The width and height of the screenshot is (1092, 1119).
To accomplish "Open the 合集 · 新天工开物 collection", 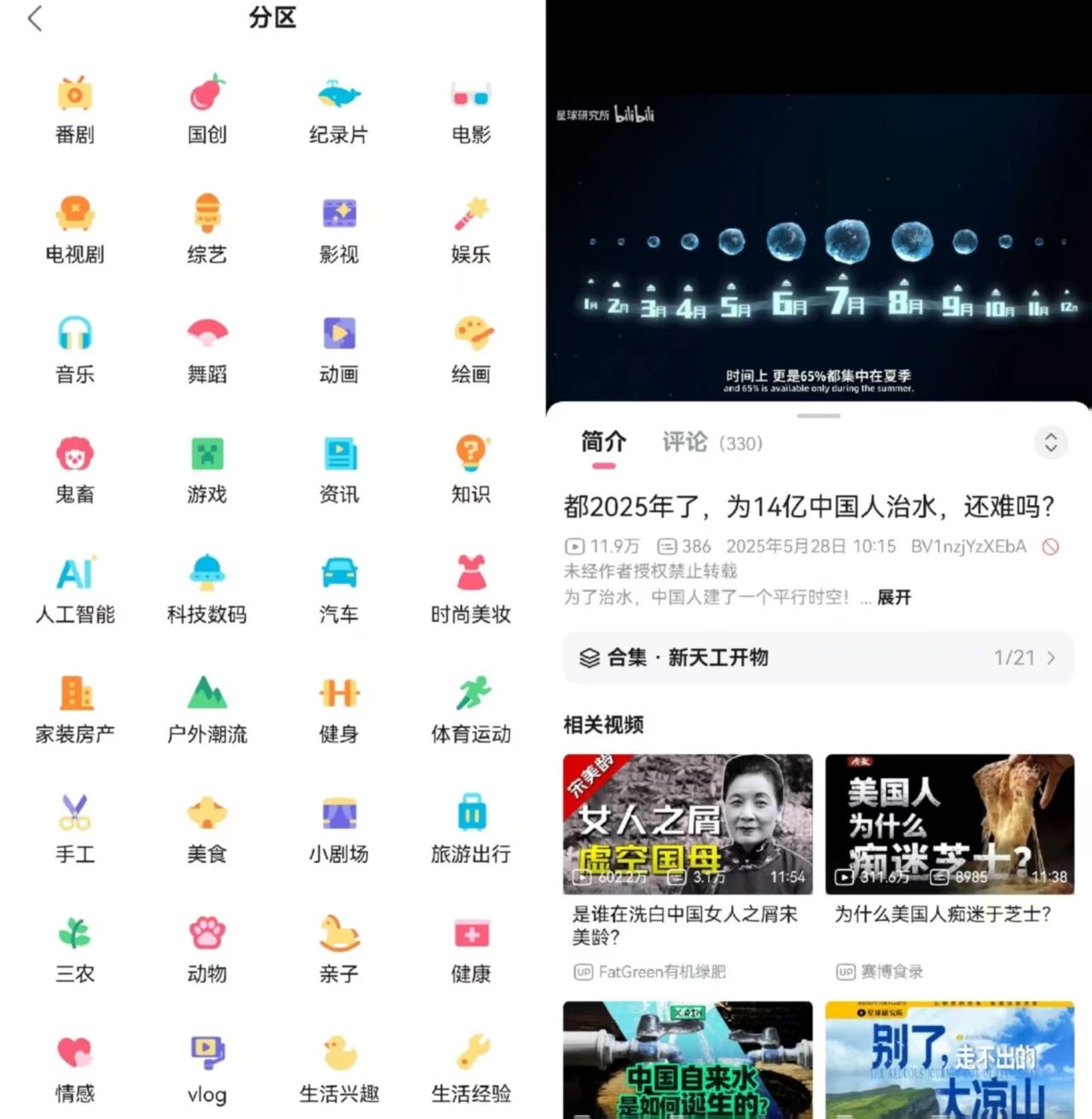I will (x=817, y=658).
